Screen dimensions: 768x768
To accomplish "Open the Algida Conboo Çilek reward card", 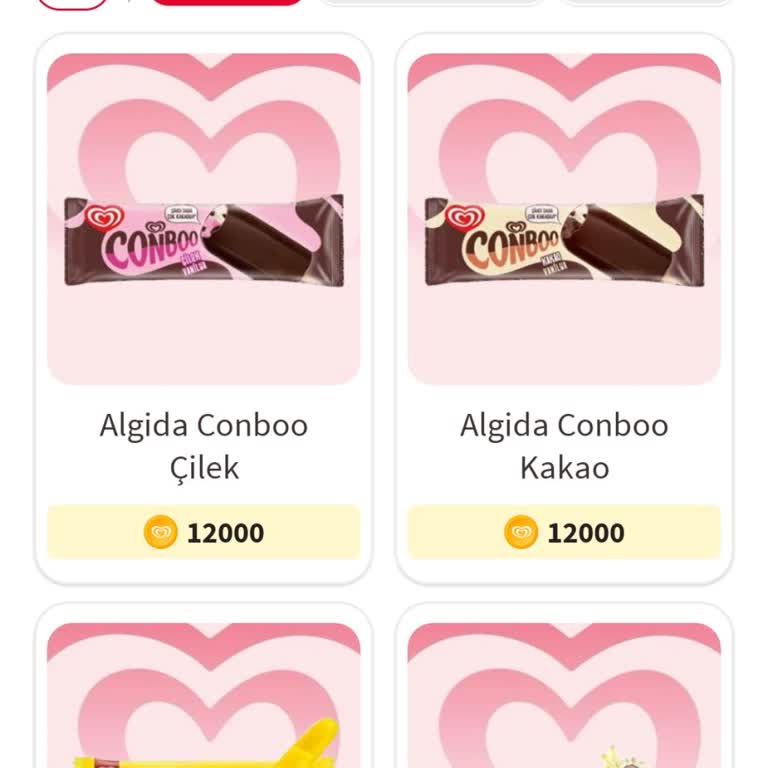I will tap(204, 310).
